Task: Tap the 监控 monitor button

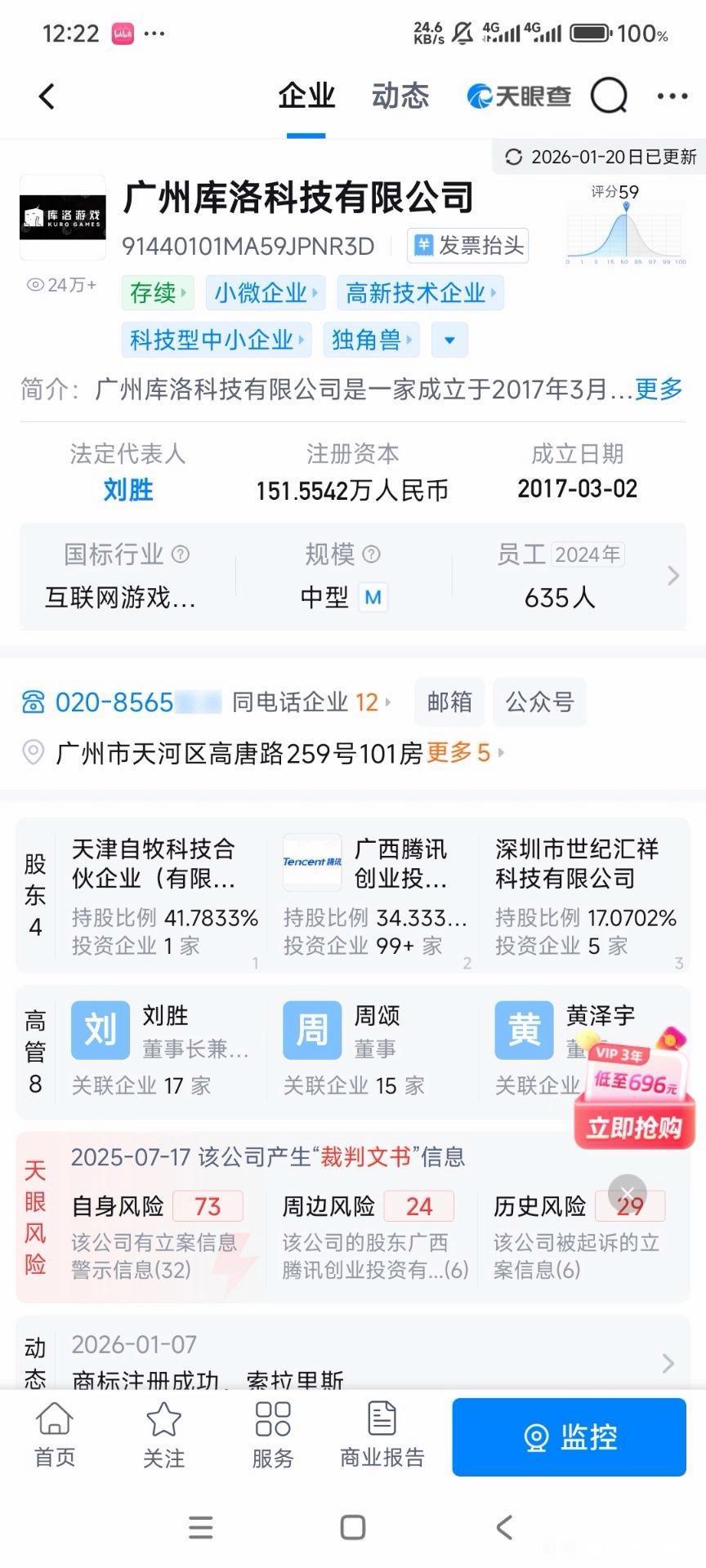Action: pyautogui.click(x=570, y=1437)
